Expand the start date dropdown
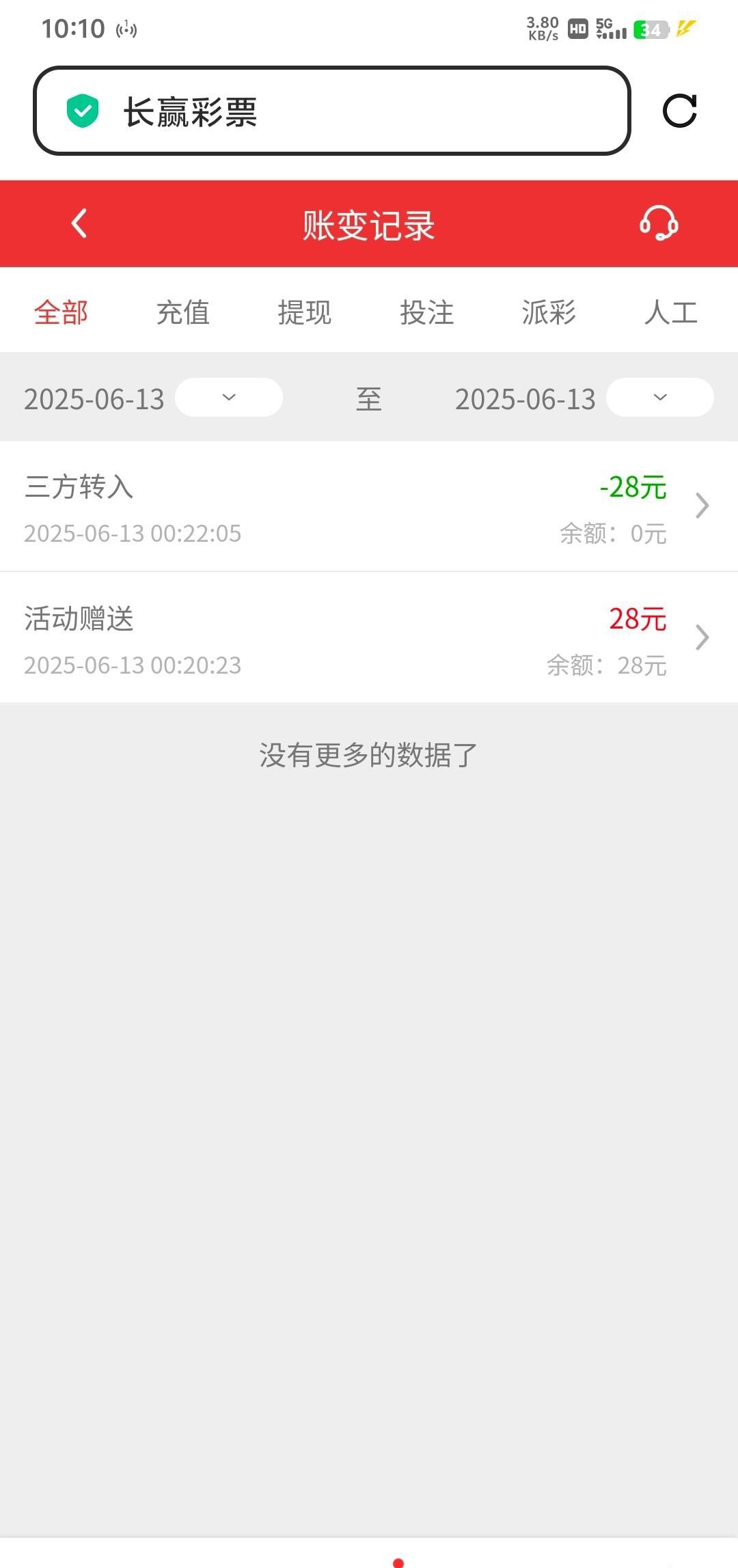Viewport: 738px width, 1568px height. (229, 398)
